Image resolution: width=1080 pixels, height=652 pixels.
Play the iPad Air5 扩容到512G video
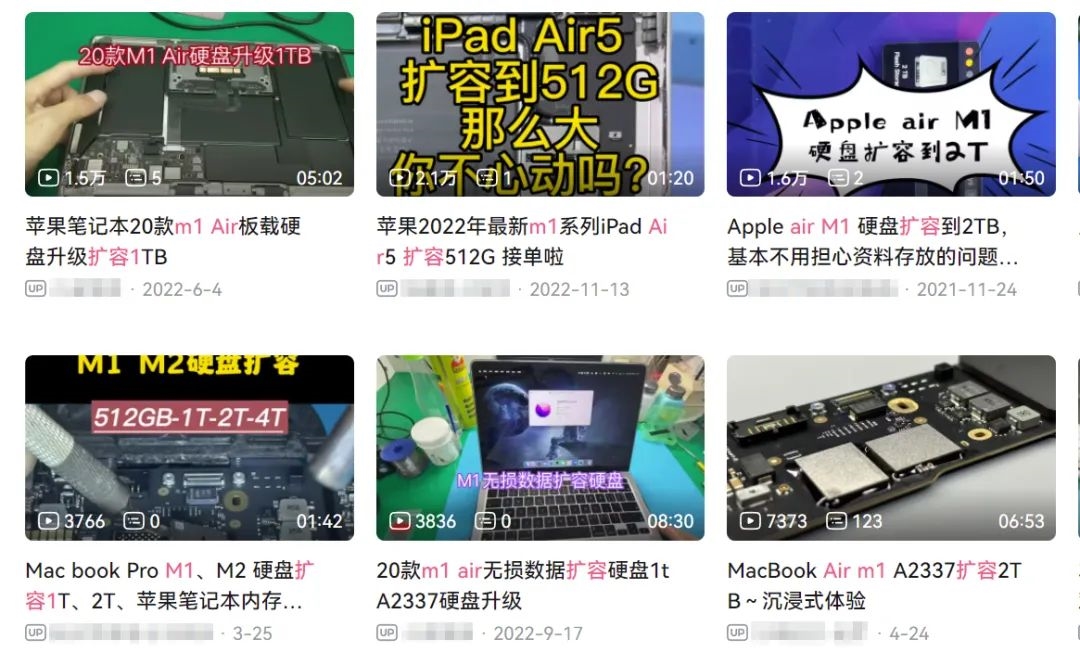click(540, 104)
